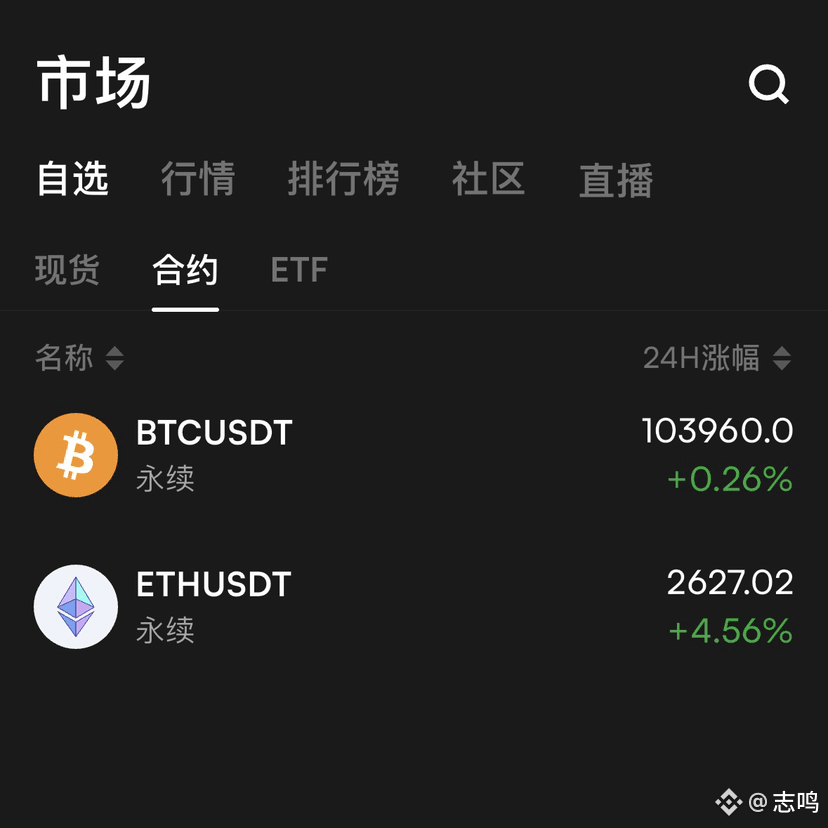The image size is (828, 828).
Task: Select the 现货 sub-tab
Action: (67, 270)
